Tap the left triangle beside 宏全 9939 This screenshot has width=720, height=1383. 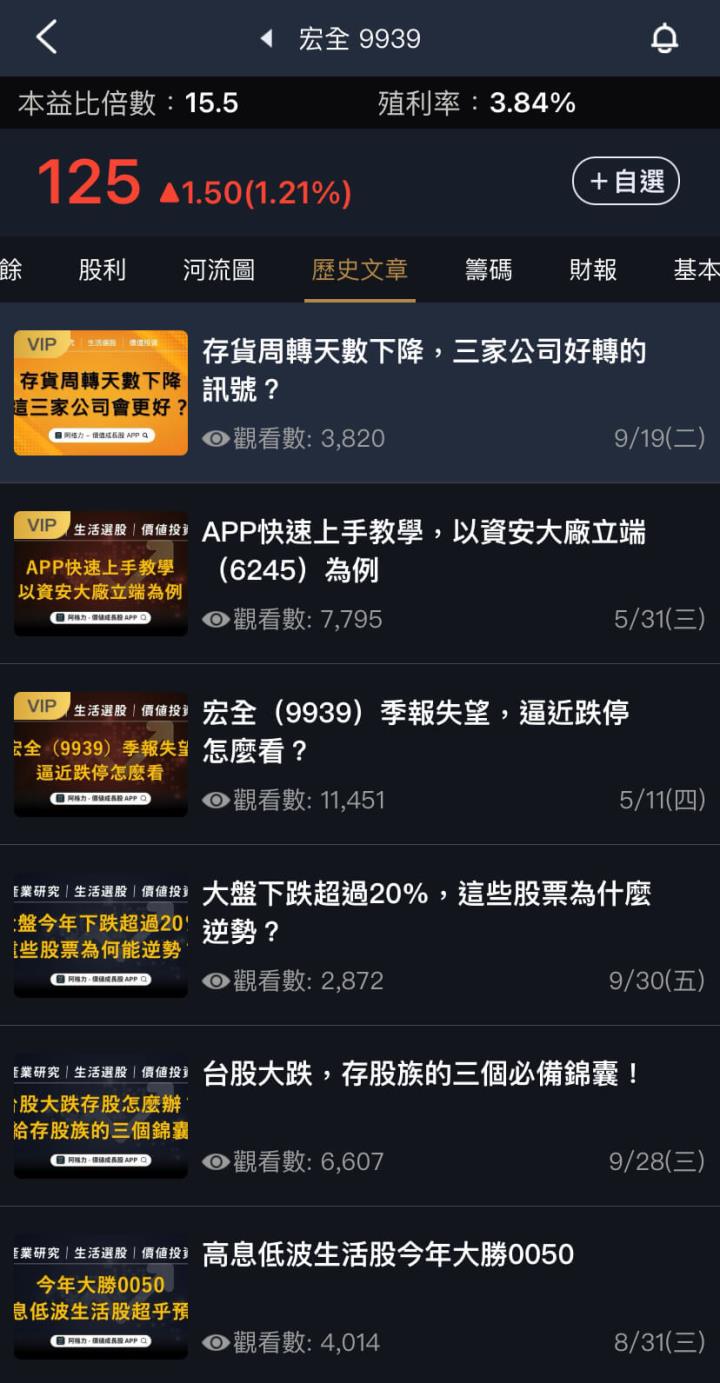(x=265, y=36)
